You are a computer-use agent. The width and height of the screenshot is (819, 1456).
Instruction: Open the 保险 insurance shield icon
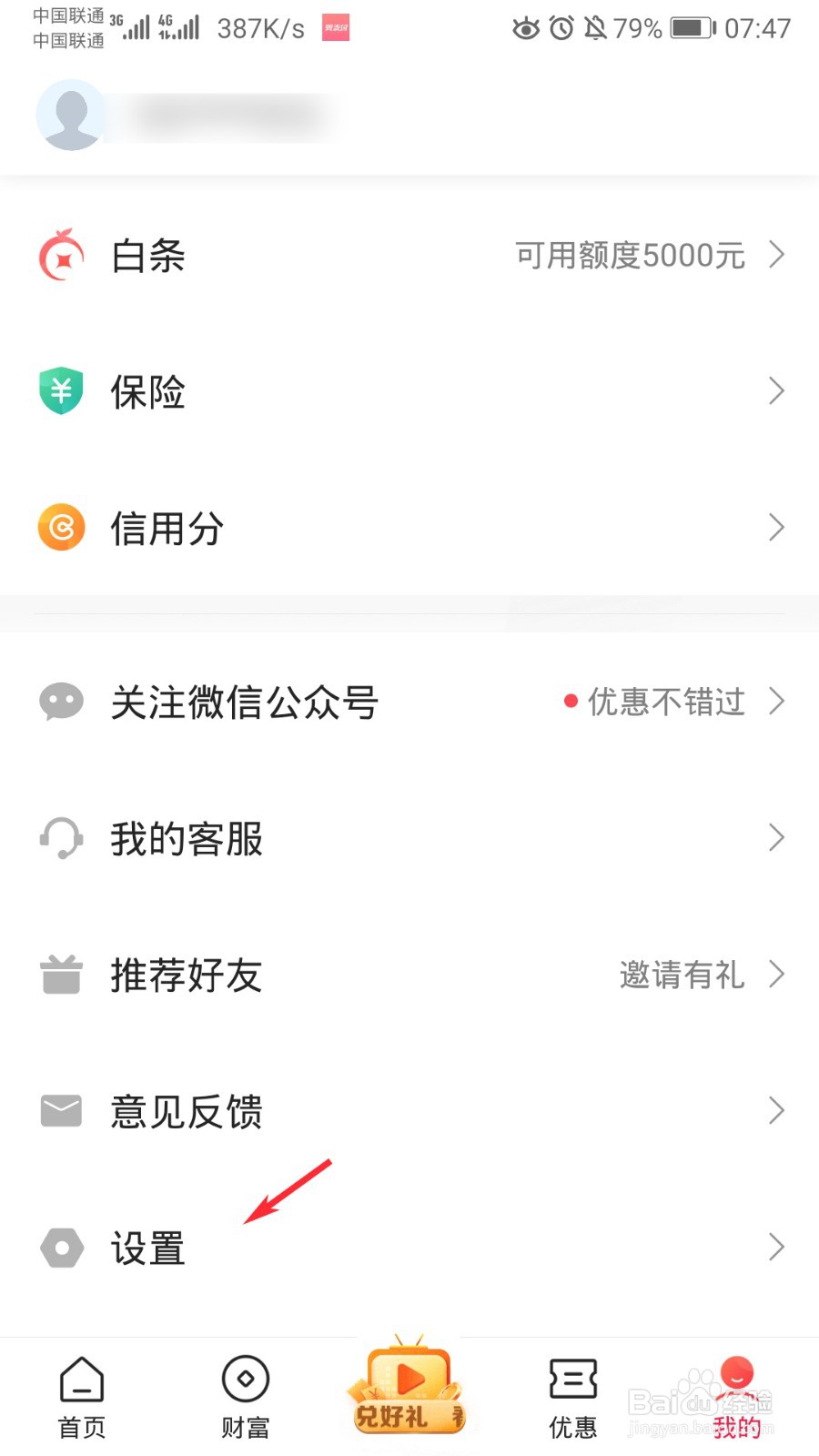tap(60, 391)
